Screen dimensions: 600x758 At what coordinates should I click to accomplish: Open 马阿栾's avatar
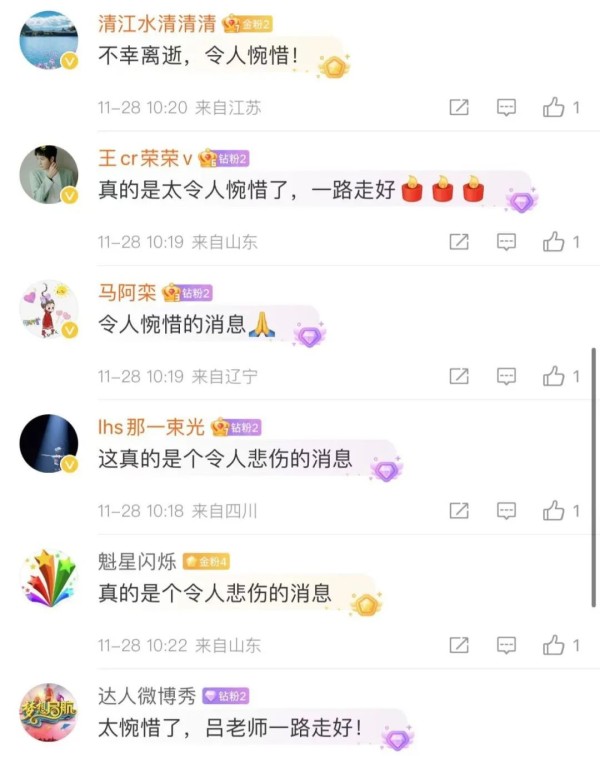[x=49, y=310]
